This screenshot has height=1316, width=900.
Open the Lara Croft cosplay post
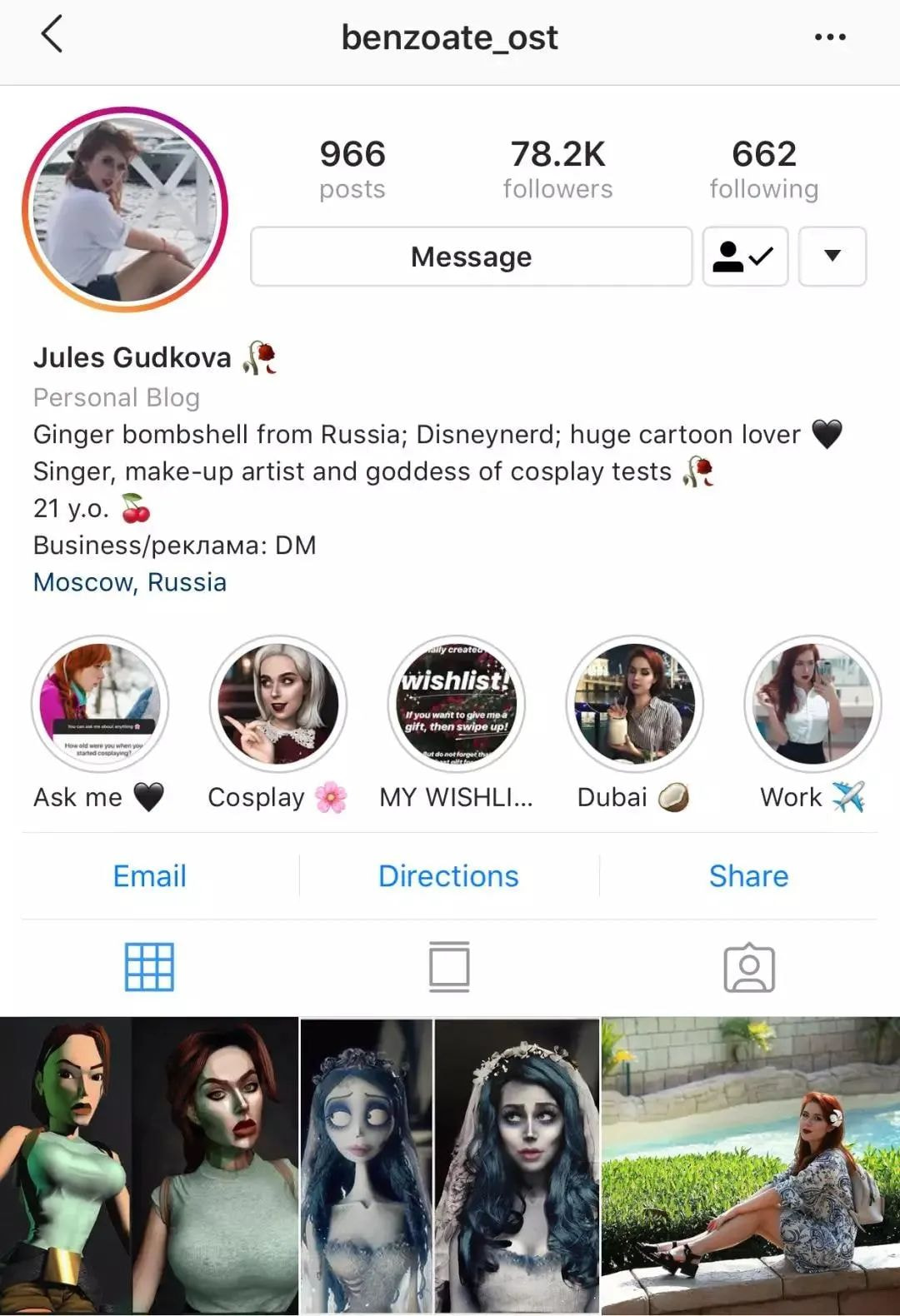pyautogui.click(x=148, y=1164)
